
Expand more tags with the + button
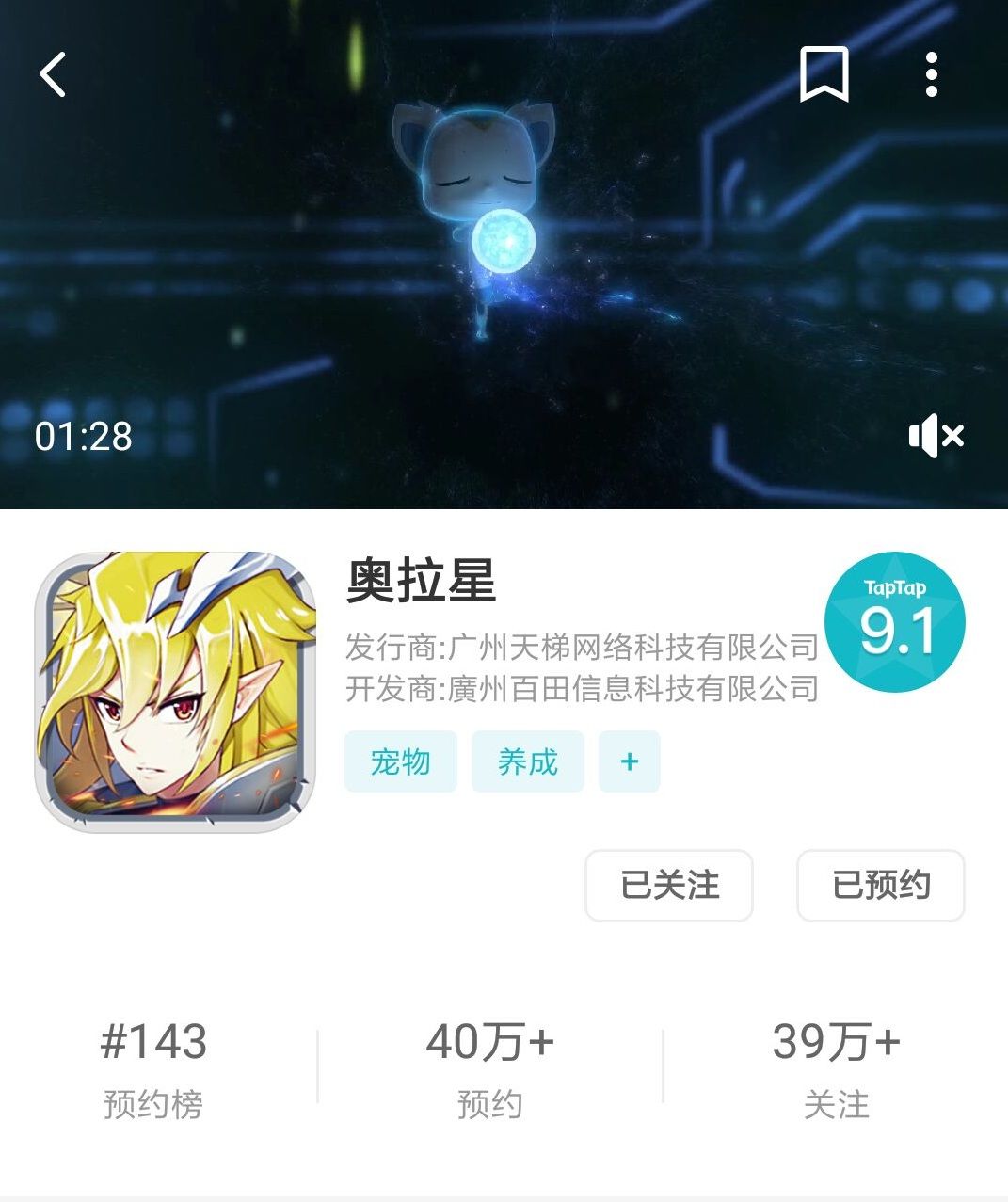click(629, 761)
